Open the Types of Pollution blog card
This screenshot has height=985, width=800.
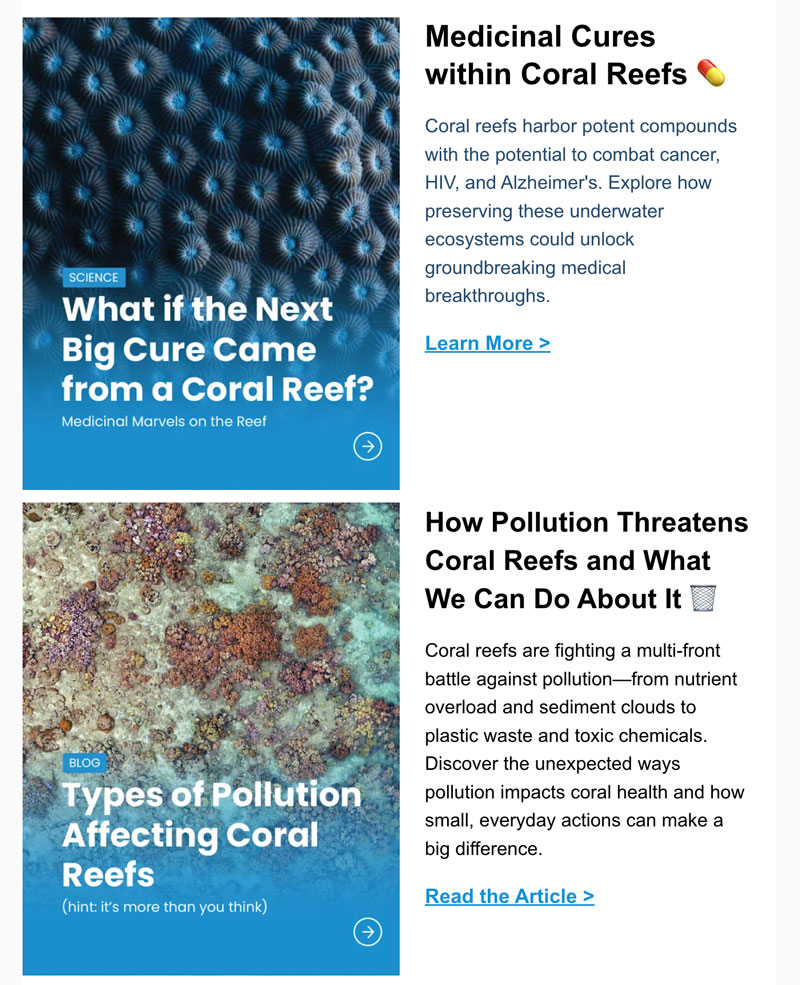coord(211,738)
